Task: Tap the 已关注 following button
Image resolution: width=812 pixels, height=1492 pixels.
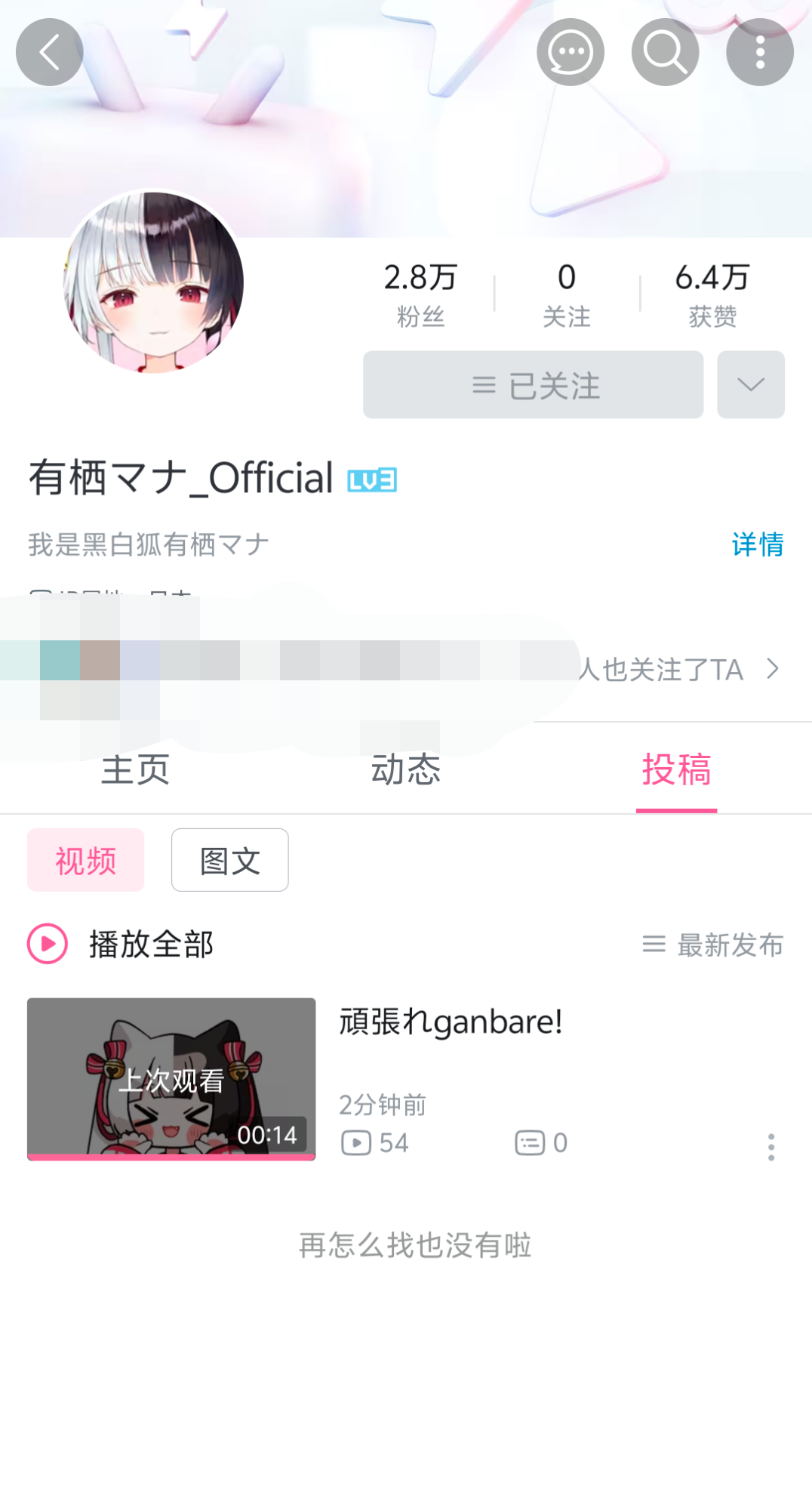Action: pyautogui.click(x=533, y=385)
